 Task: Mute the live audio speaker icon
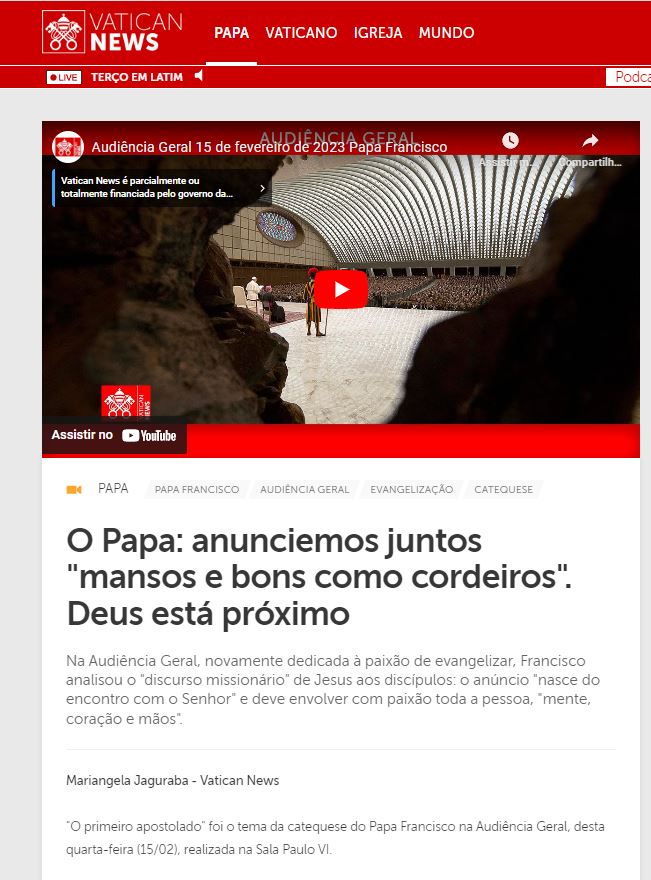[199, 76]
